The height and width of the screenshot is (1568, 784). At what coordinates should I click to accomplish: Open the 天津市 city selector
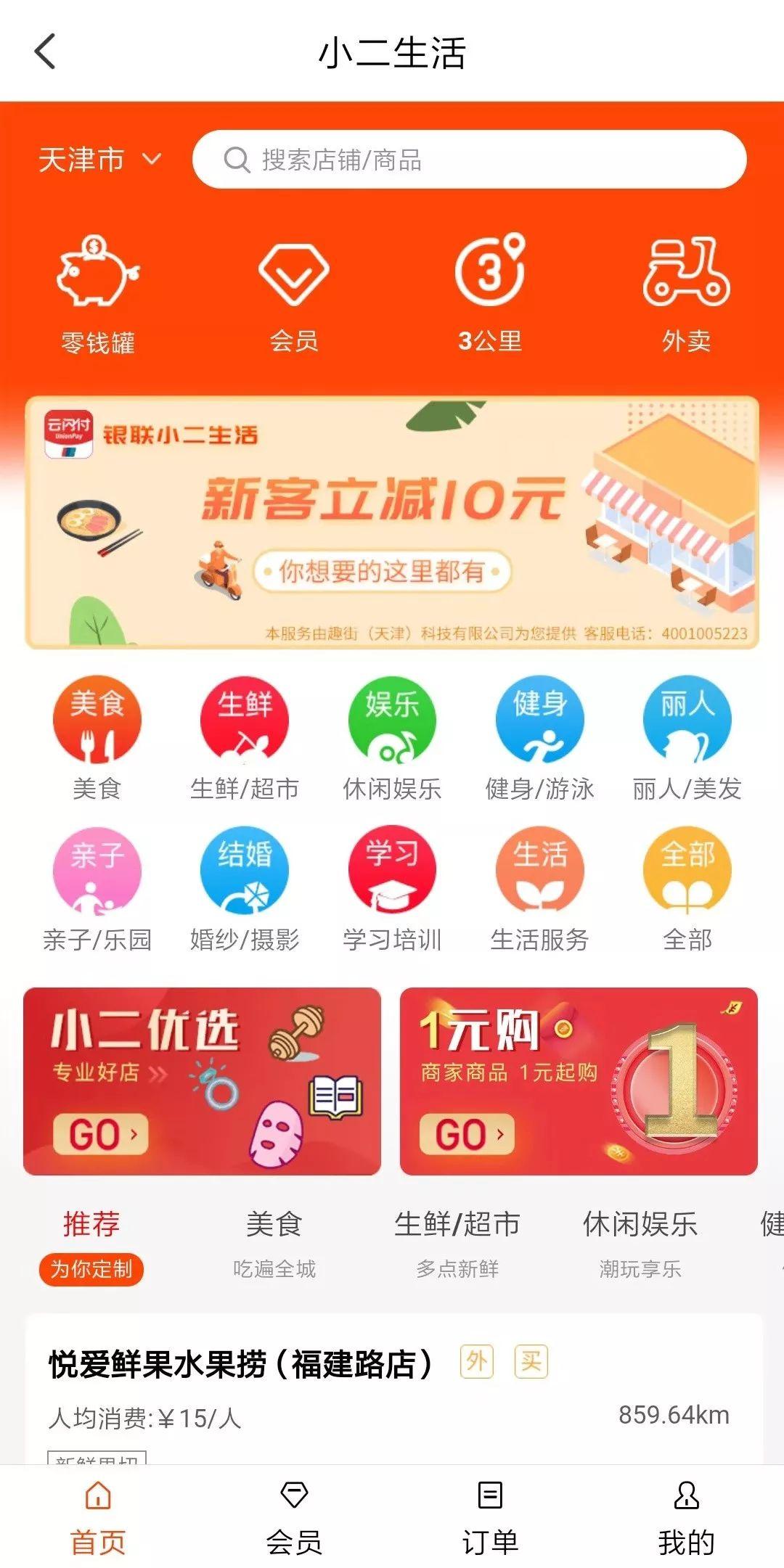(99, 160)
